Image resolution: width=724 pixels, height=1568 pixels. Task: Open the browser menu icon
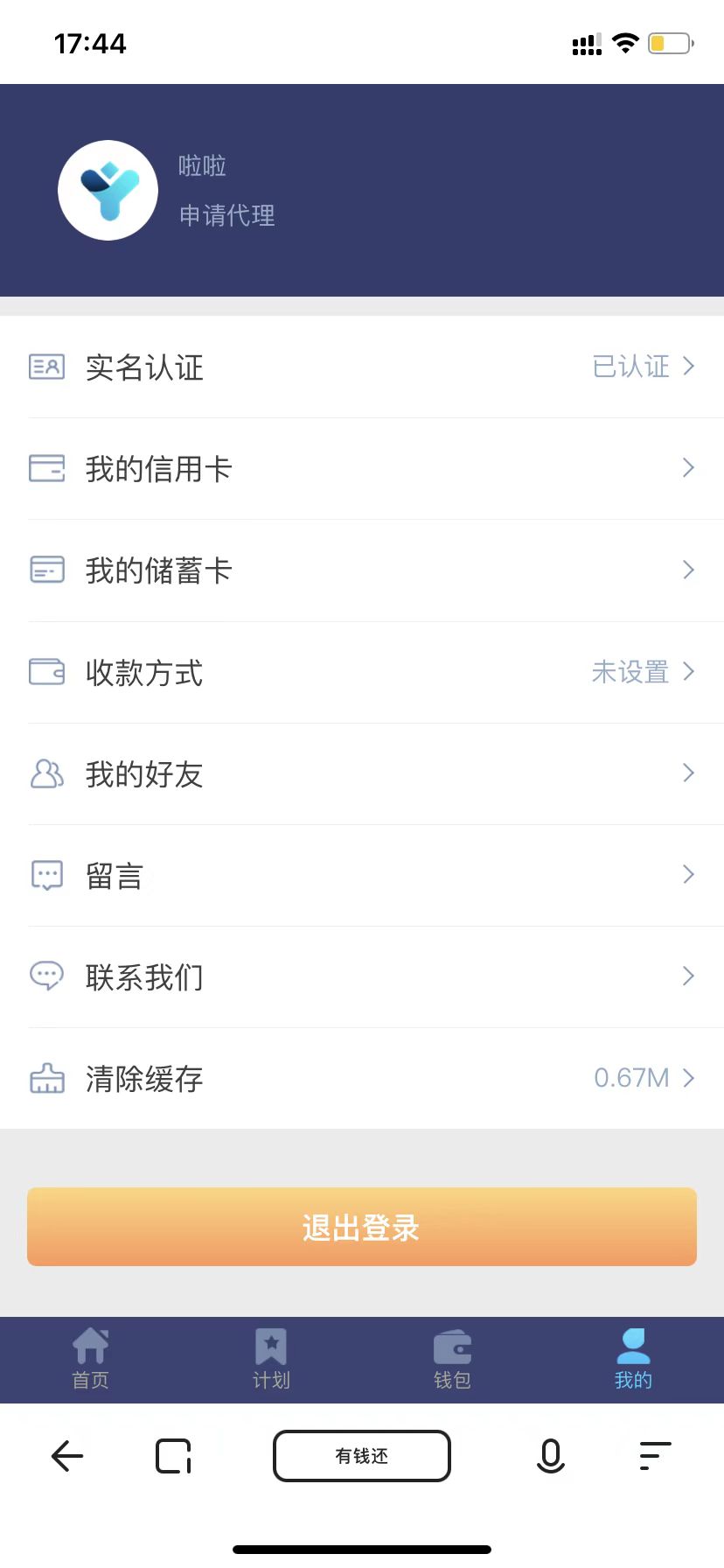[655, 1456]
